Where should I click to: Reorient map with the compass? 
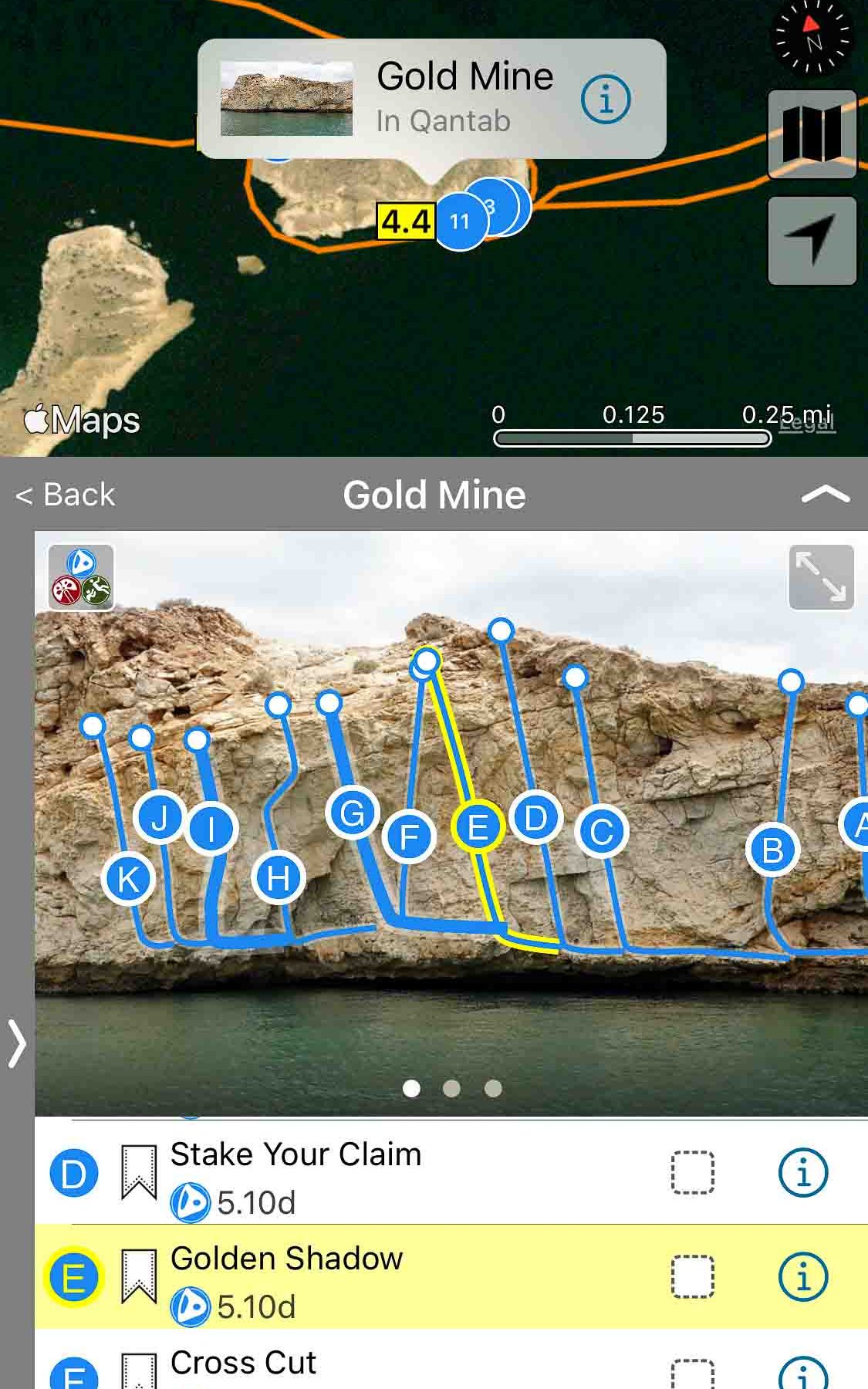pos(812,39)
